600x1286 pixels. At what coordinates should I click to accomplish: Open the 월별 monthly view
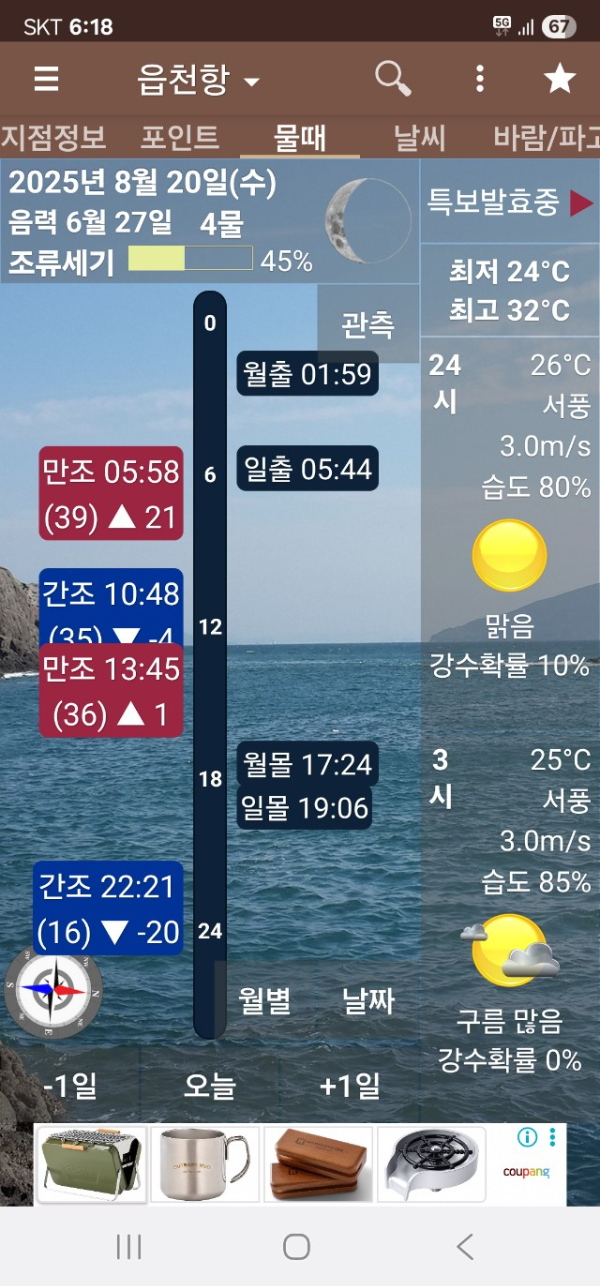tap(264, 999)
